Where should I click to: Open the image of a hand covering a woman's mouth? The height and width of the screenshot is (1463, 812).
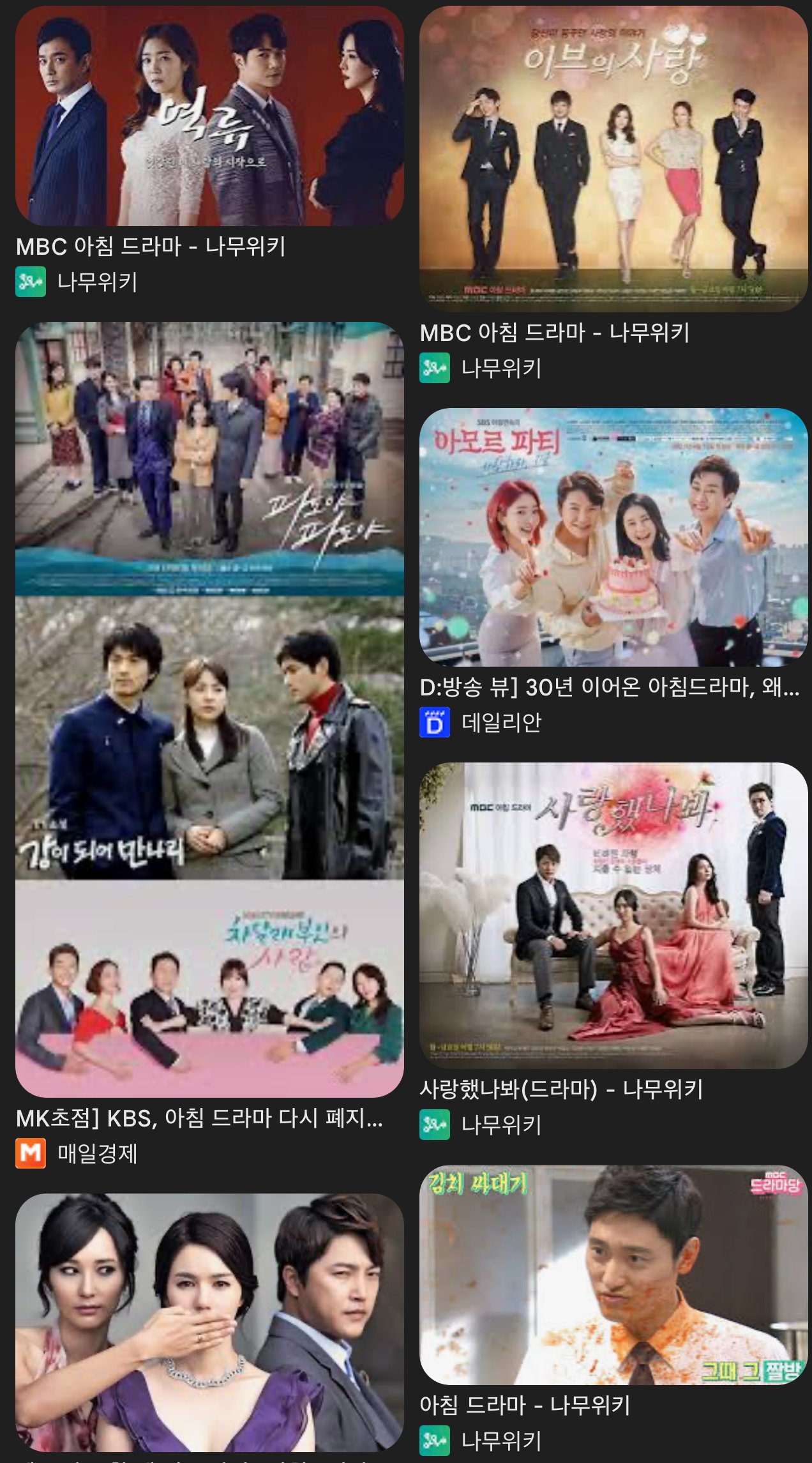(209, 1322)
